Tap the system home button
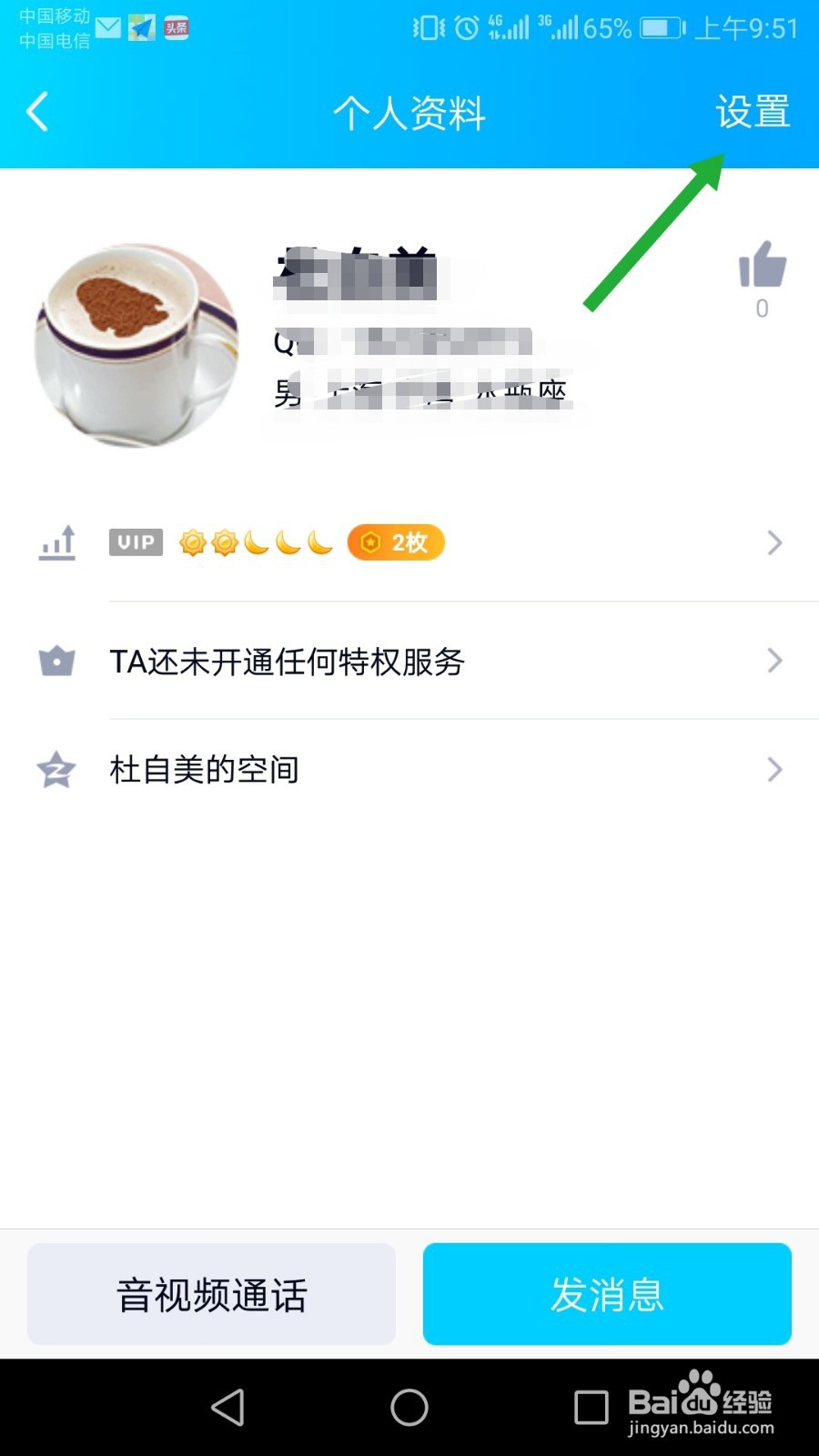819x1456 pixels. [409, 1407]
